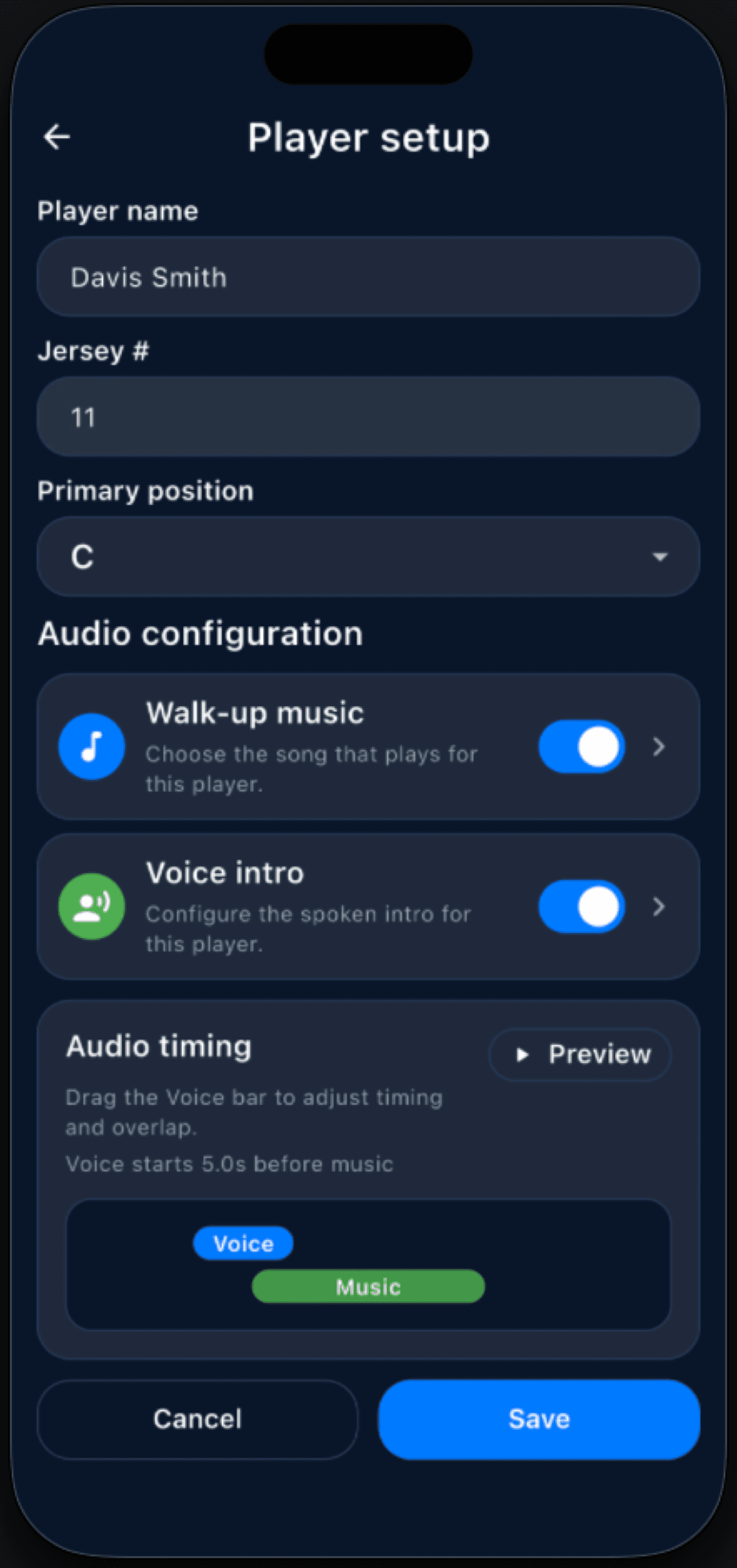Go back from Player setup
The image size is (737, 1568).
coord(57,136)
